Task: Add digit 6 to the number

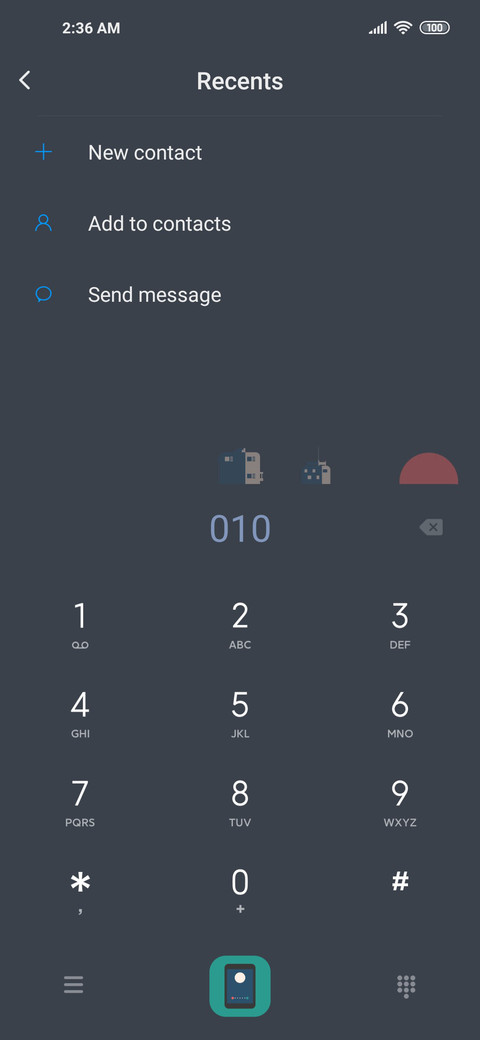Action: tap(400, 714)
